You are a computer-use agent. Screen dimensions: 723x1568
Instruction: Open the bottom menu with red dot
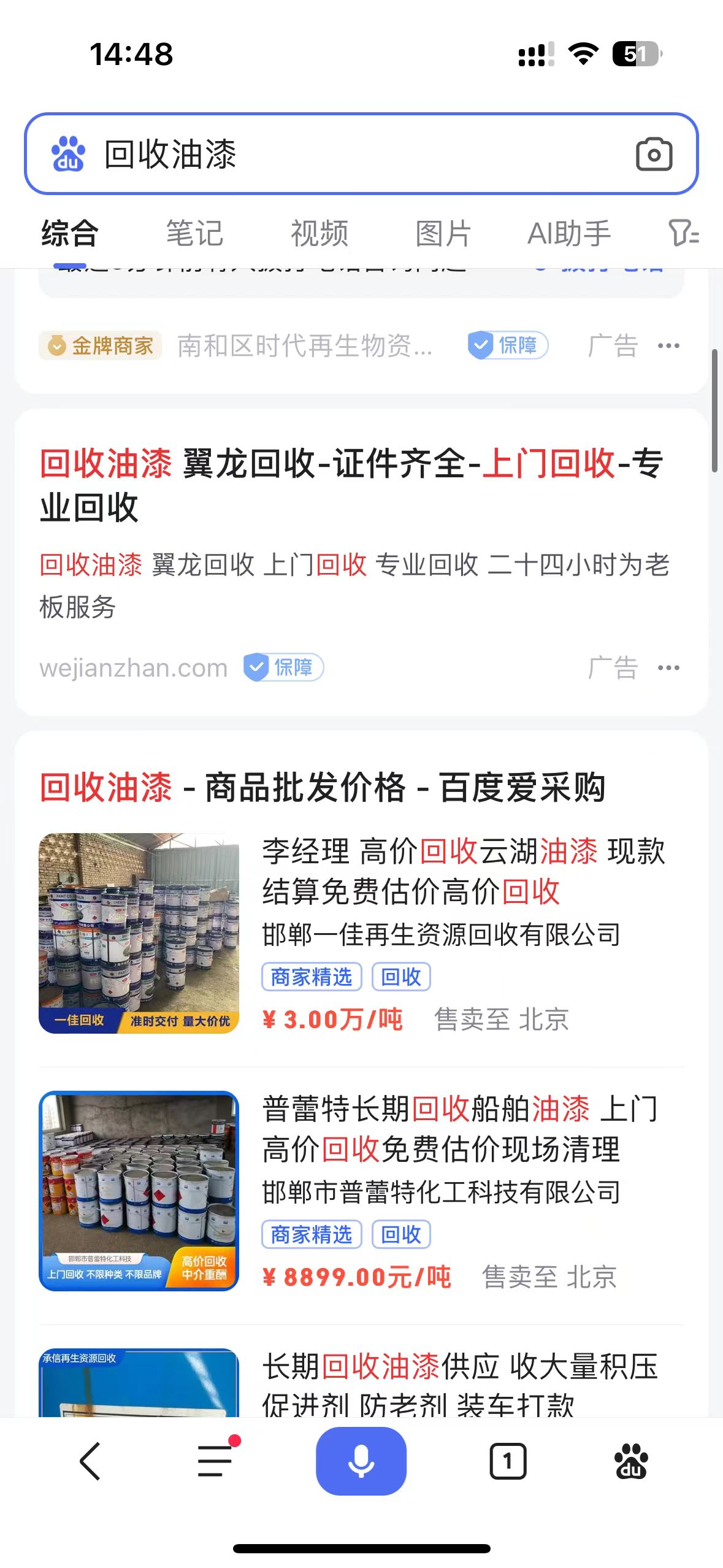tap(215, 1461)
